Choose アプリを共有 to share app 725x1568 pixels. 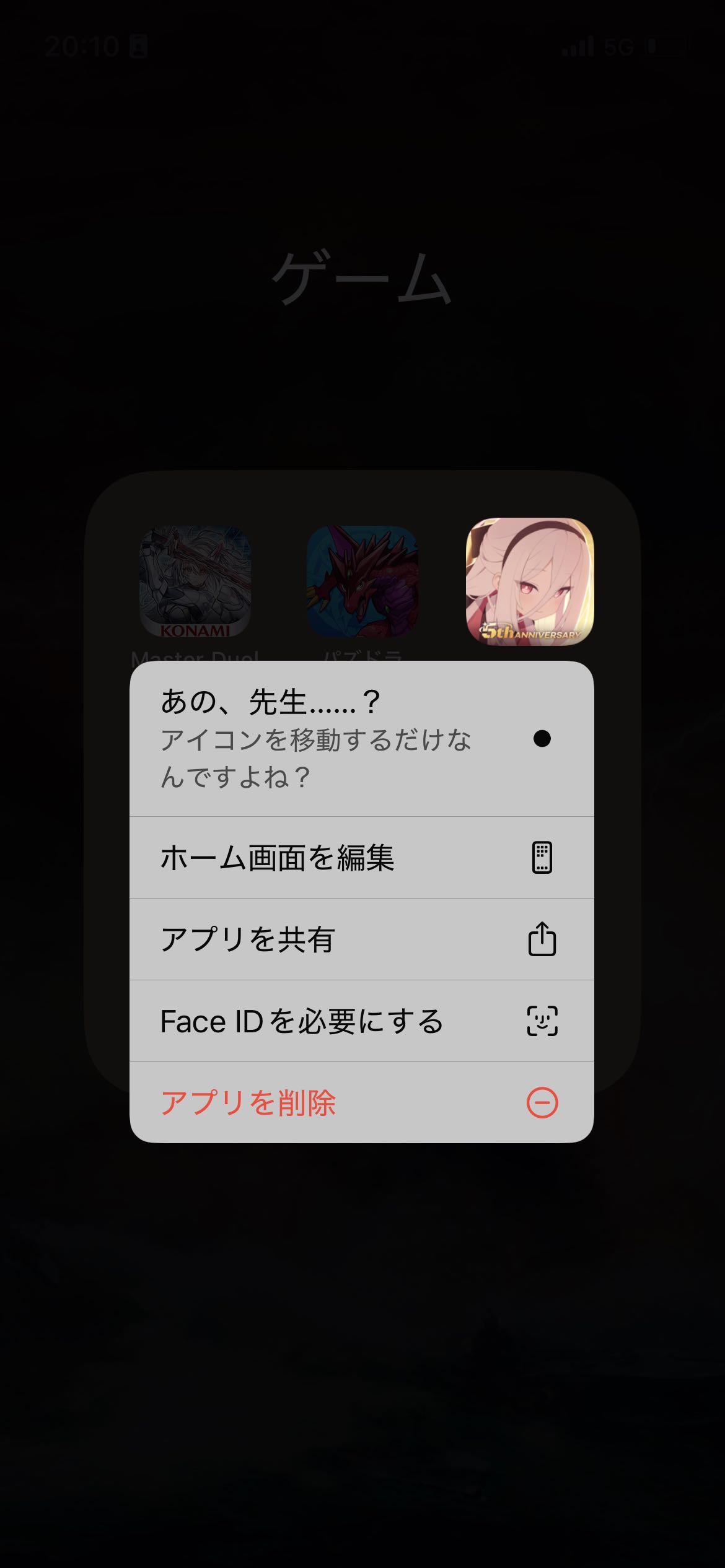click(x=361, y=939)
